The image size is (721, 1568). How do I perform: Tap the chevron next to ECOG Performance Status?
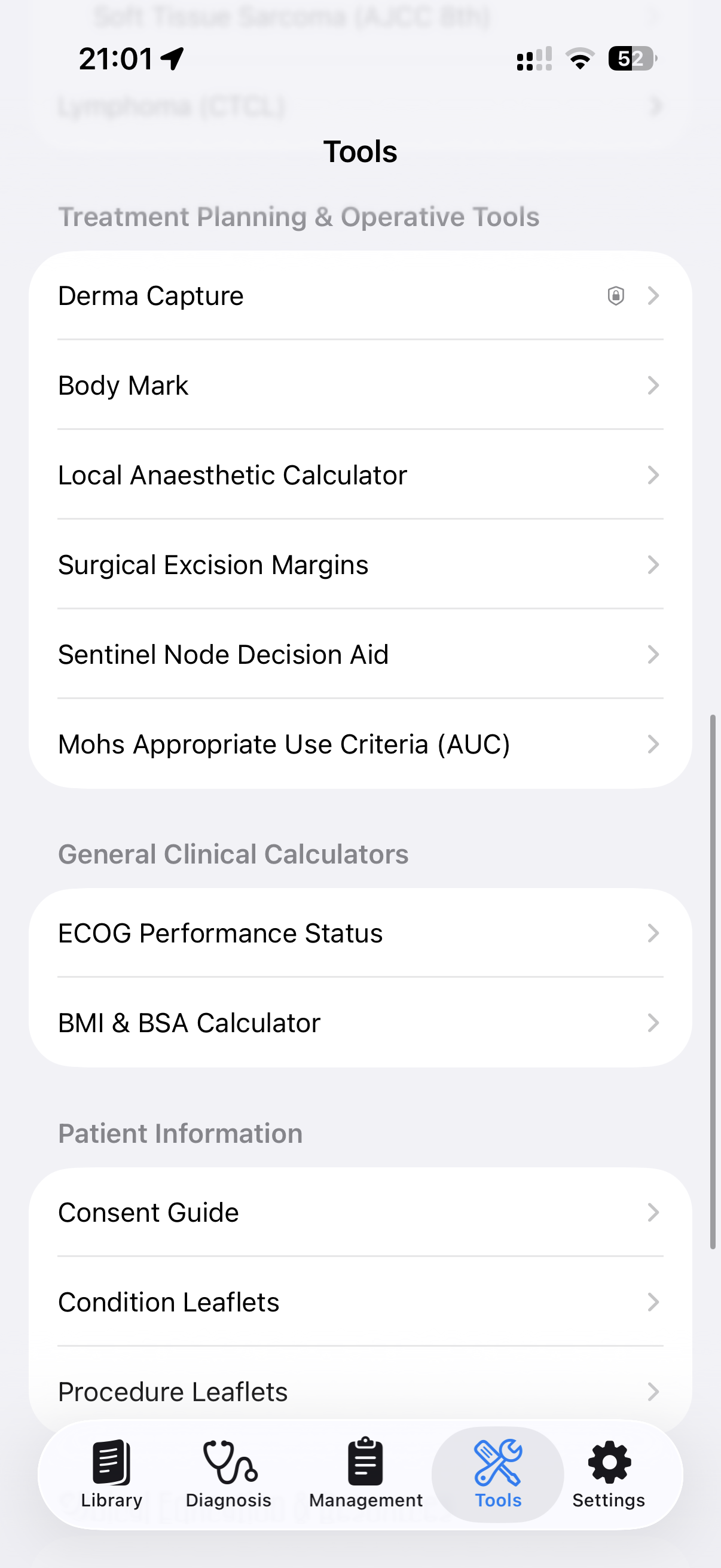click(x=654, y=933)
